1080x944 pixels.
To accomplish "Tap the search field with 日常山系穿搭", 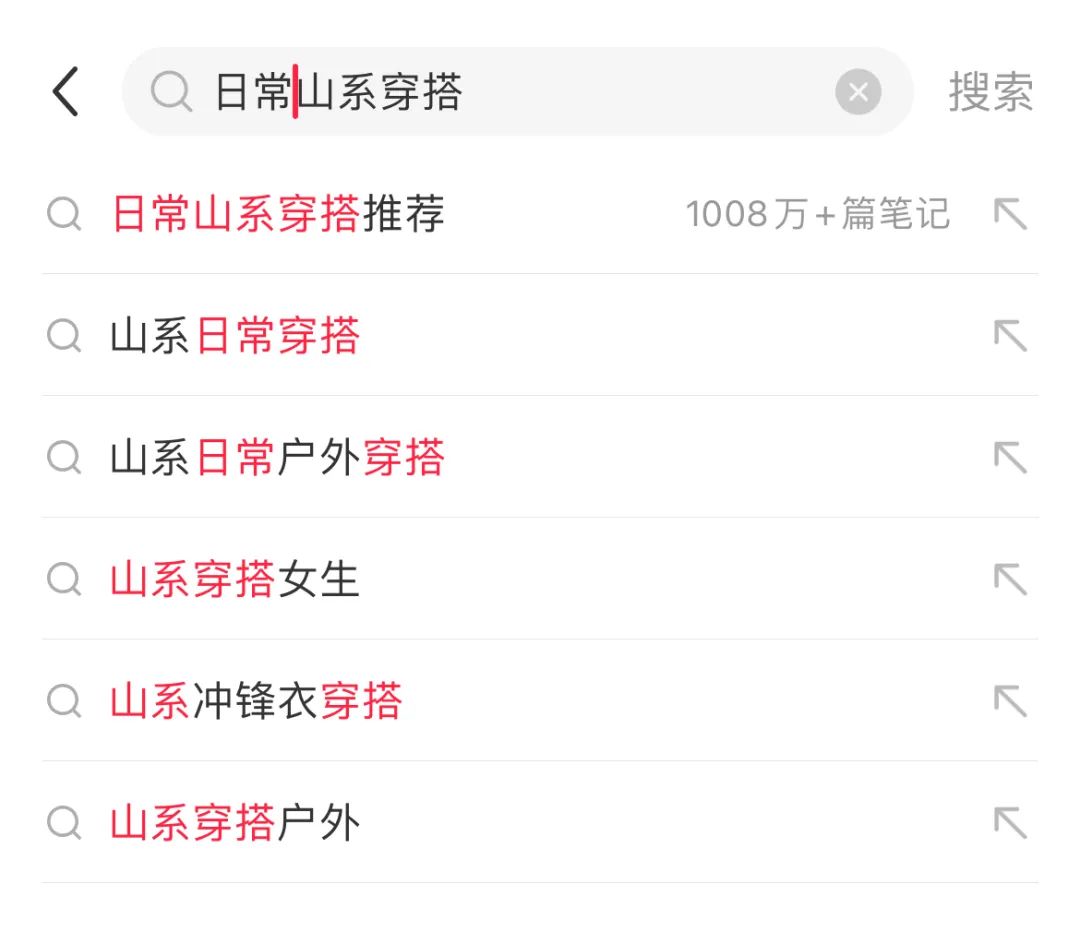I will [x=500, y=92].
